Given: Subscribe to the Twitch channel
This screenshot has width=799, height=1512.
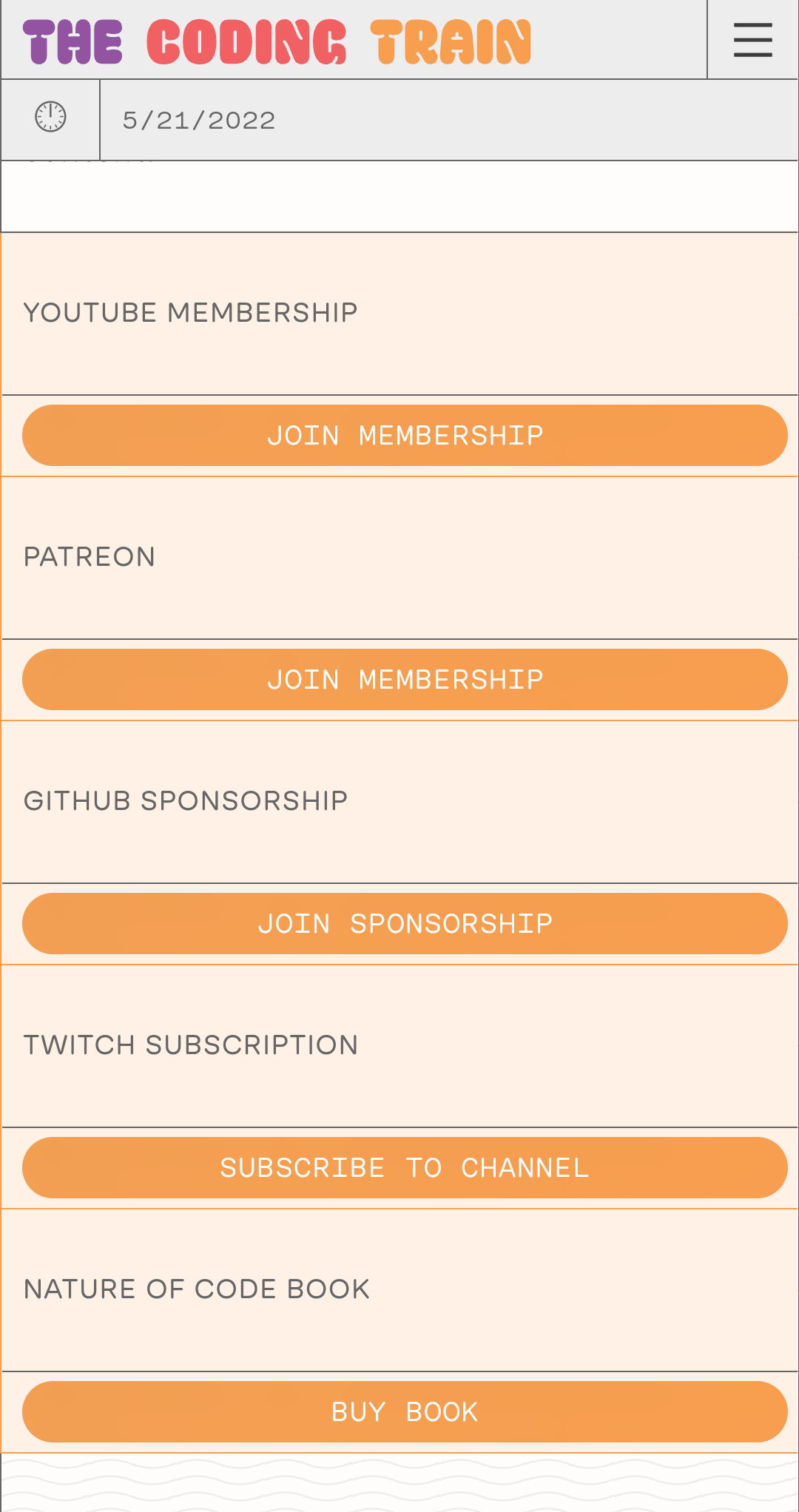Looking at the screenshot, I should (405, 1168).
